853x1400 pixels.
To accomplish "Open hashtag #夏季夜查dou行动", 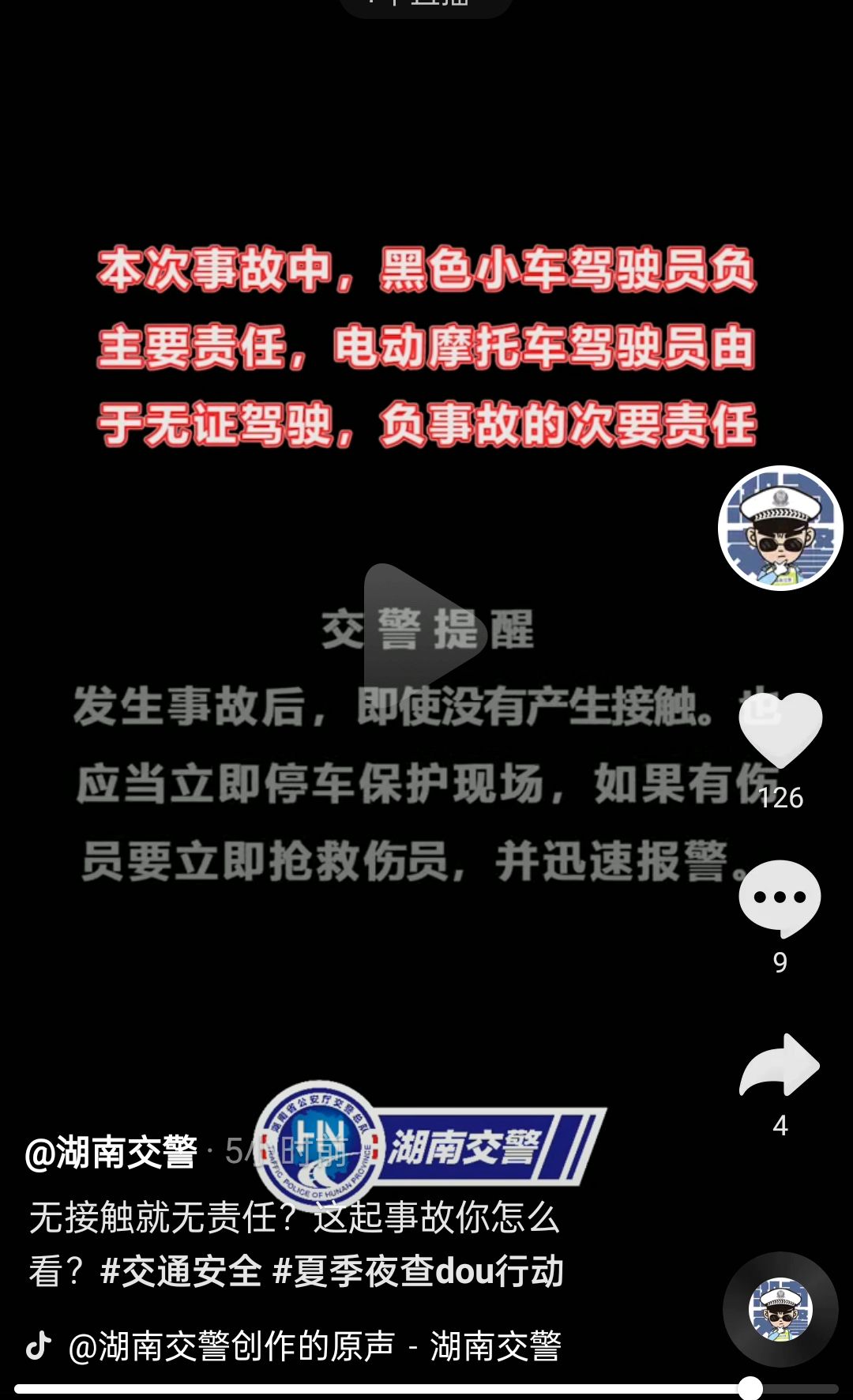I will click(x=418, y=1271).
